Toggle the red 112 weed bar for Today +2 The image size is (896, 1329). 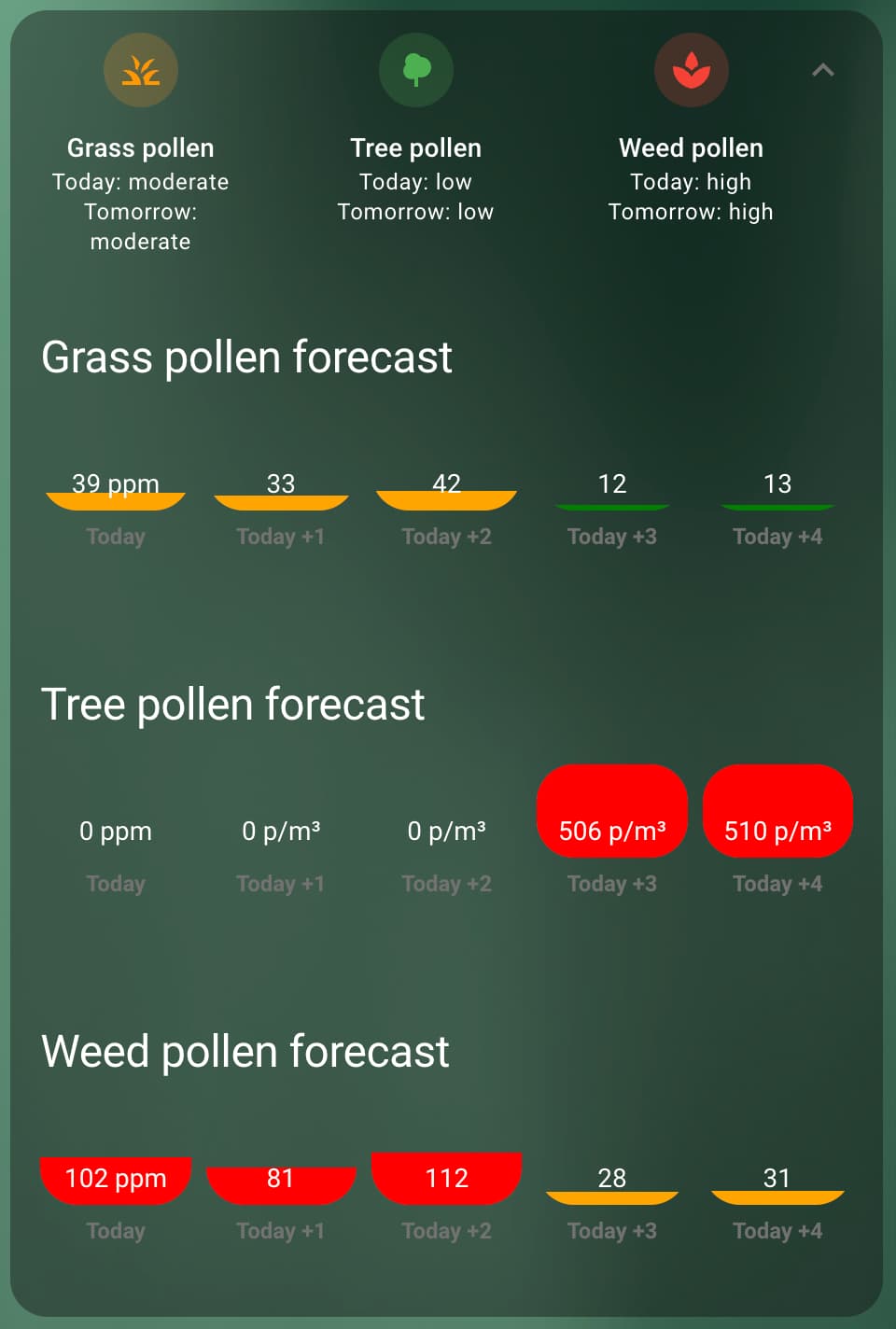click(x=446, y=1181)
